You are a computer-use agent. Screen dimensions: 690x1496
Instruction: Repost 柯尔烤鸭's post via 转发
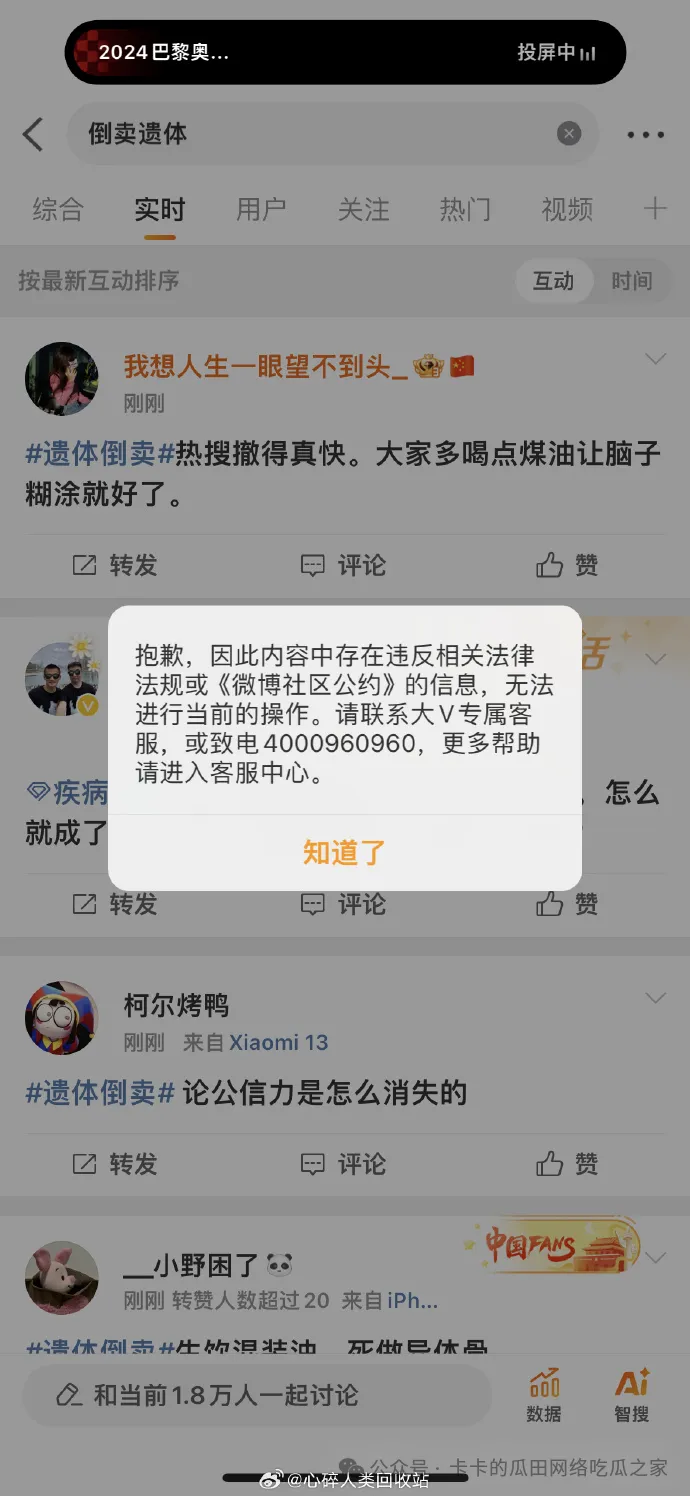115,1164
